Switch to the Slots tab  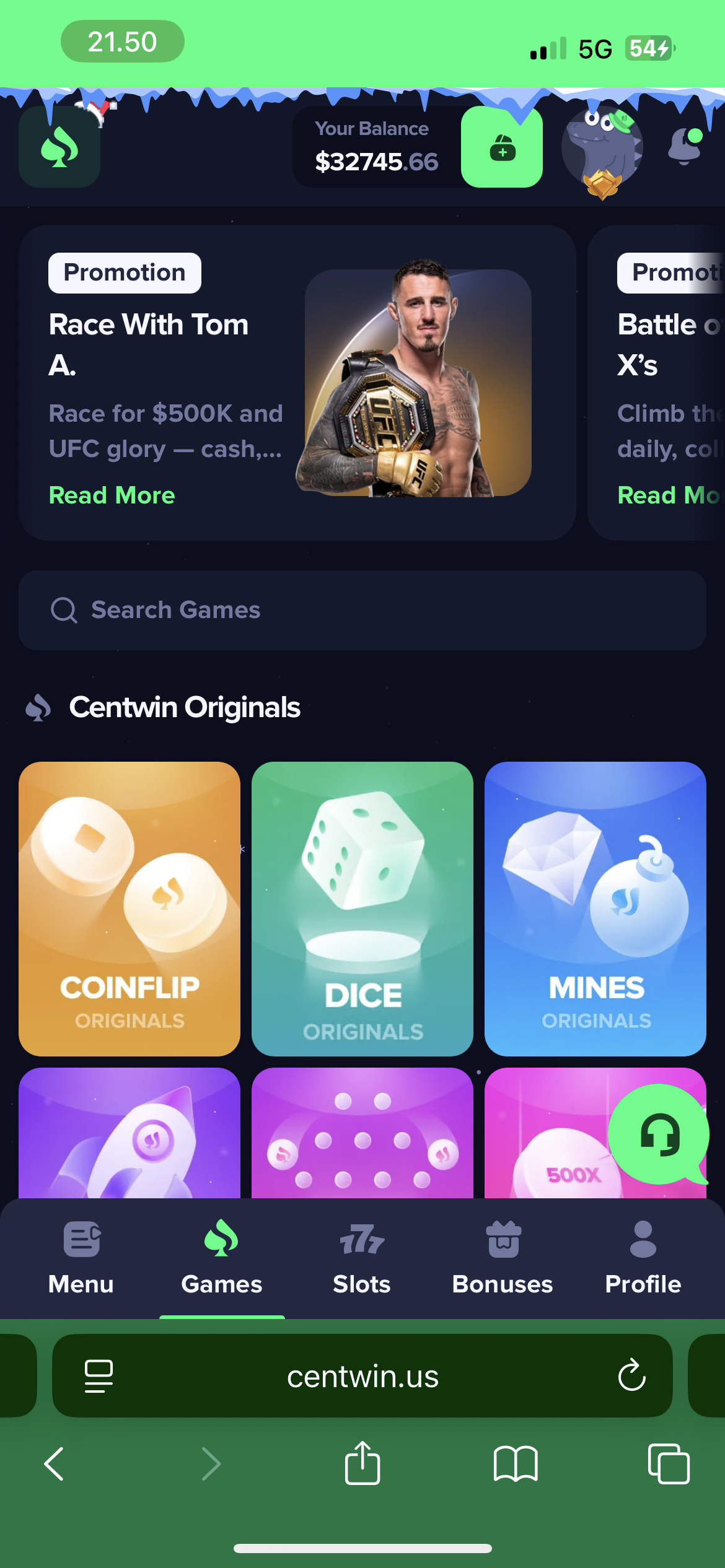362,1257
